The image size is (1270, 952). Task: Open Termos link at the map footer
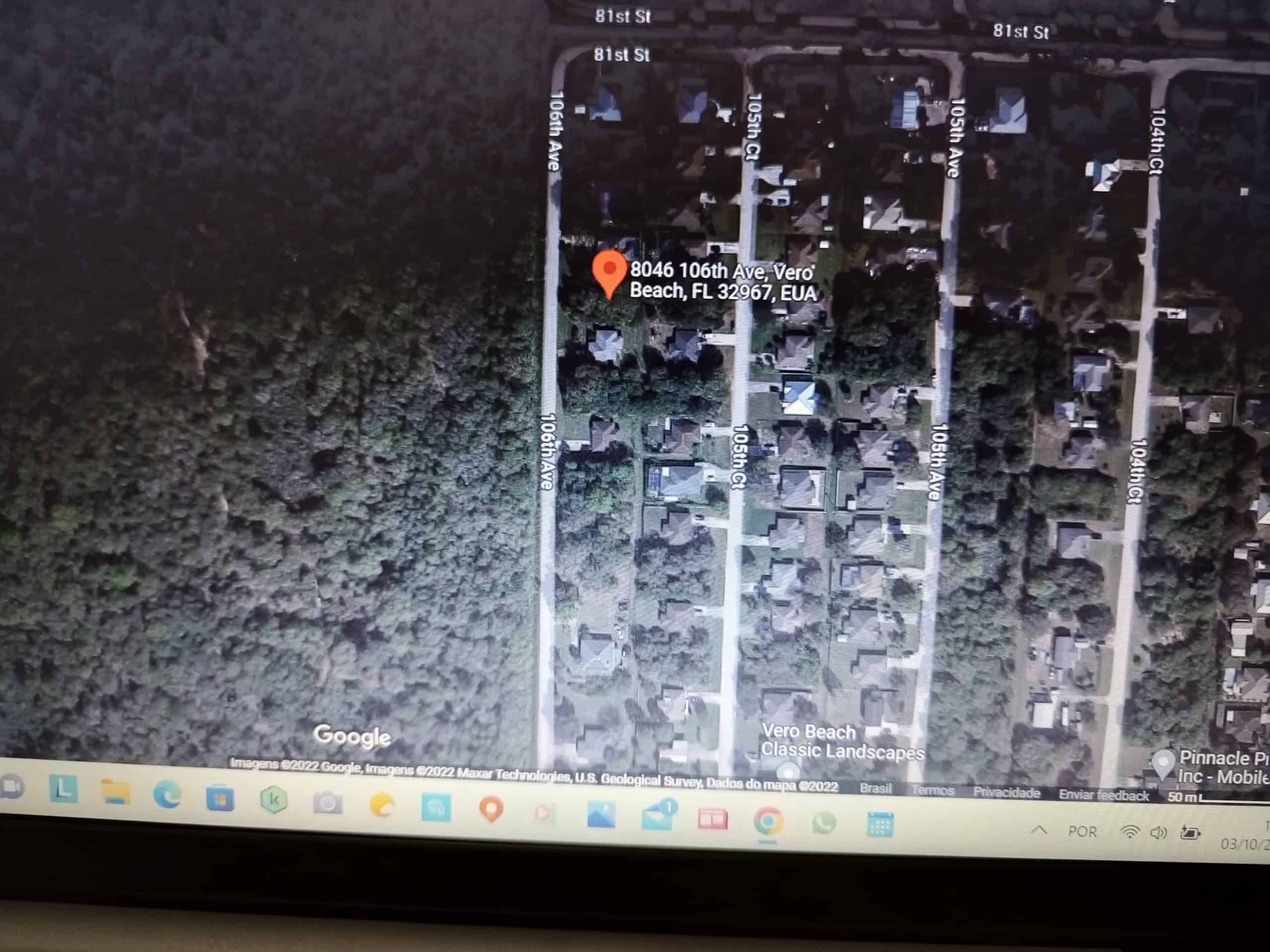click(x=932, y=791)
